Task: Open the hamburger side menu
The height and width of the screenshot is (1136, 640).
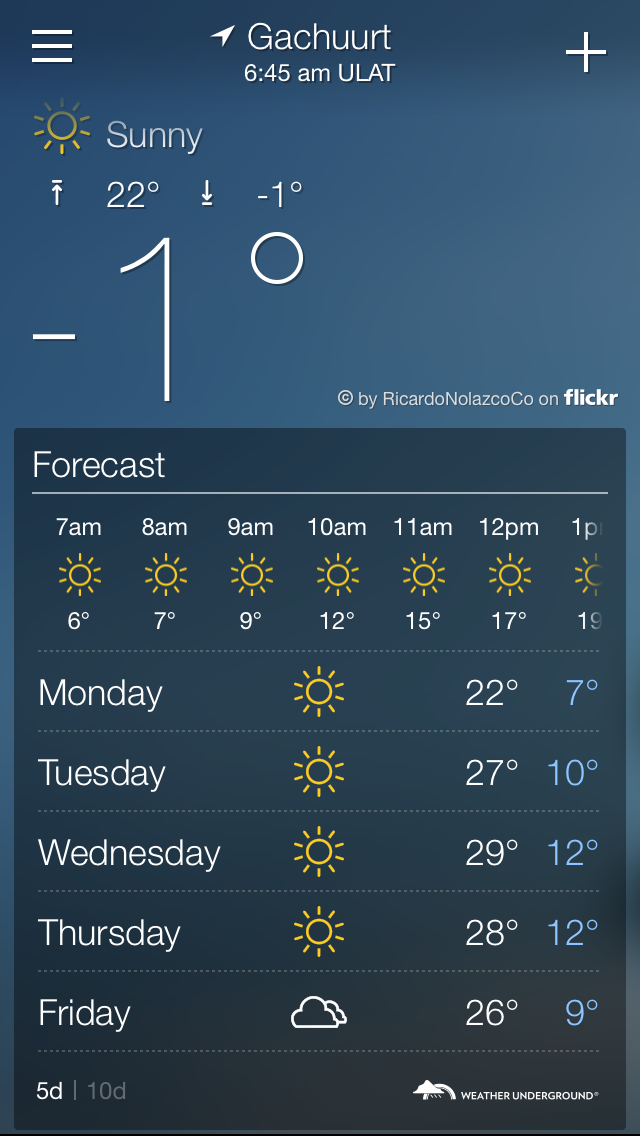Action: [52, 46]
